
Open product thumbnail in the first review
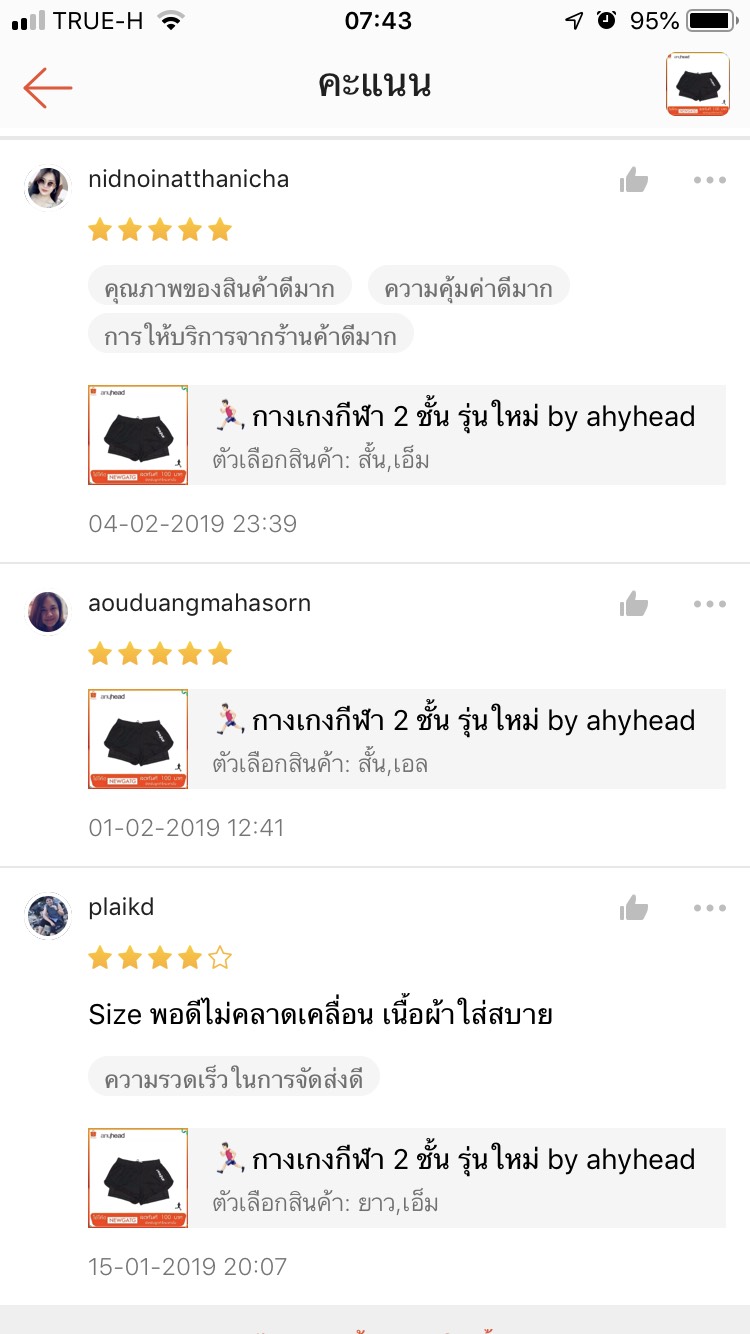coord(138,435)
